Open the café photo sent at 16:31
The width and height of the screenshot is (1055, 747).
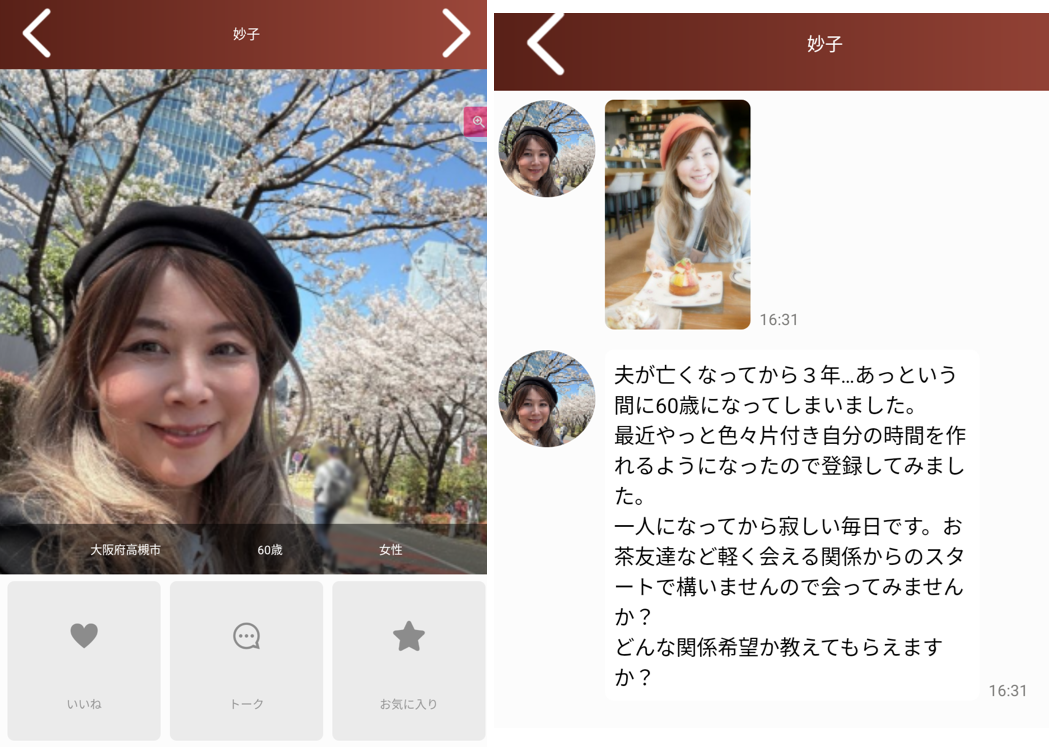tap(677, 214)
